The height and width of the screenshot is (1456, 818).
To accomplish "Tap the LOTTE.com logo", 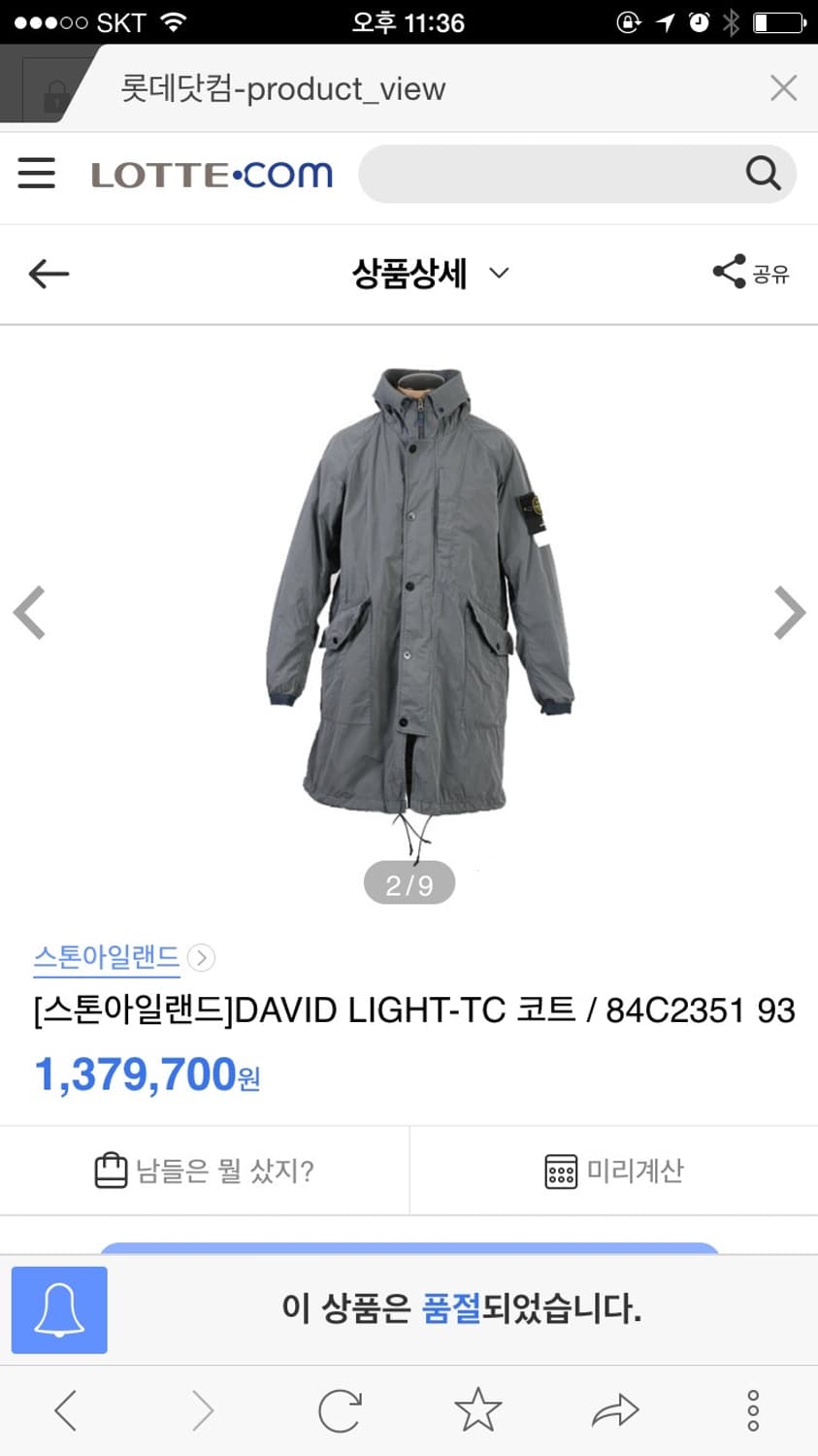I will click(212, 173).
